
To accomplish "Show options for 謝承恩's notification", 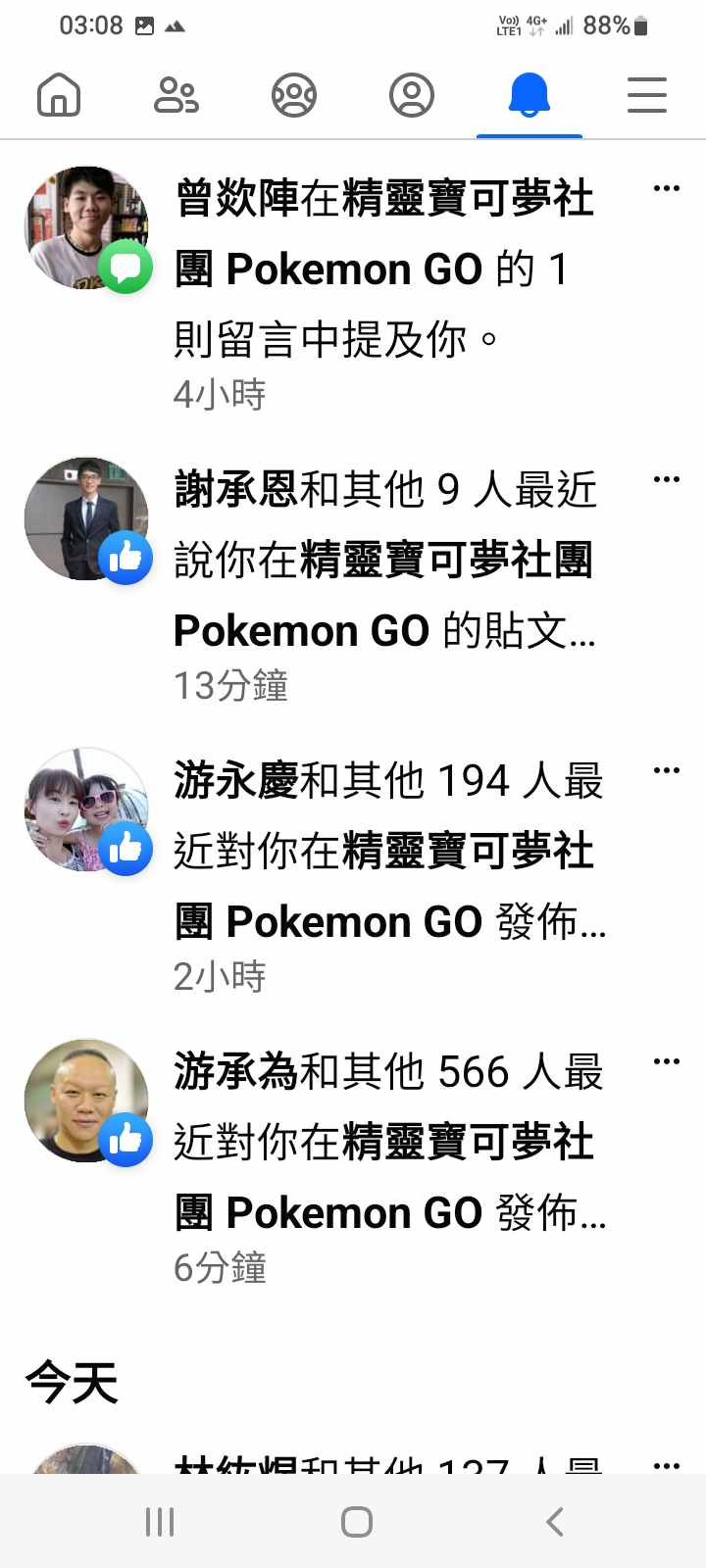I will click(667, 479).
